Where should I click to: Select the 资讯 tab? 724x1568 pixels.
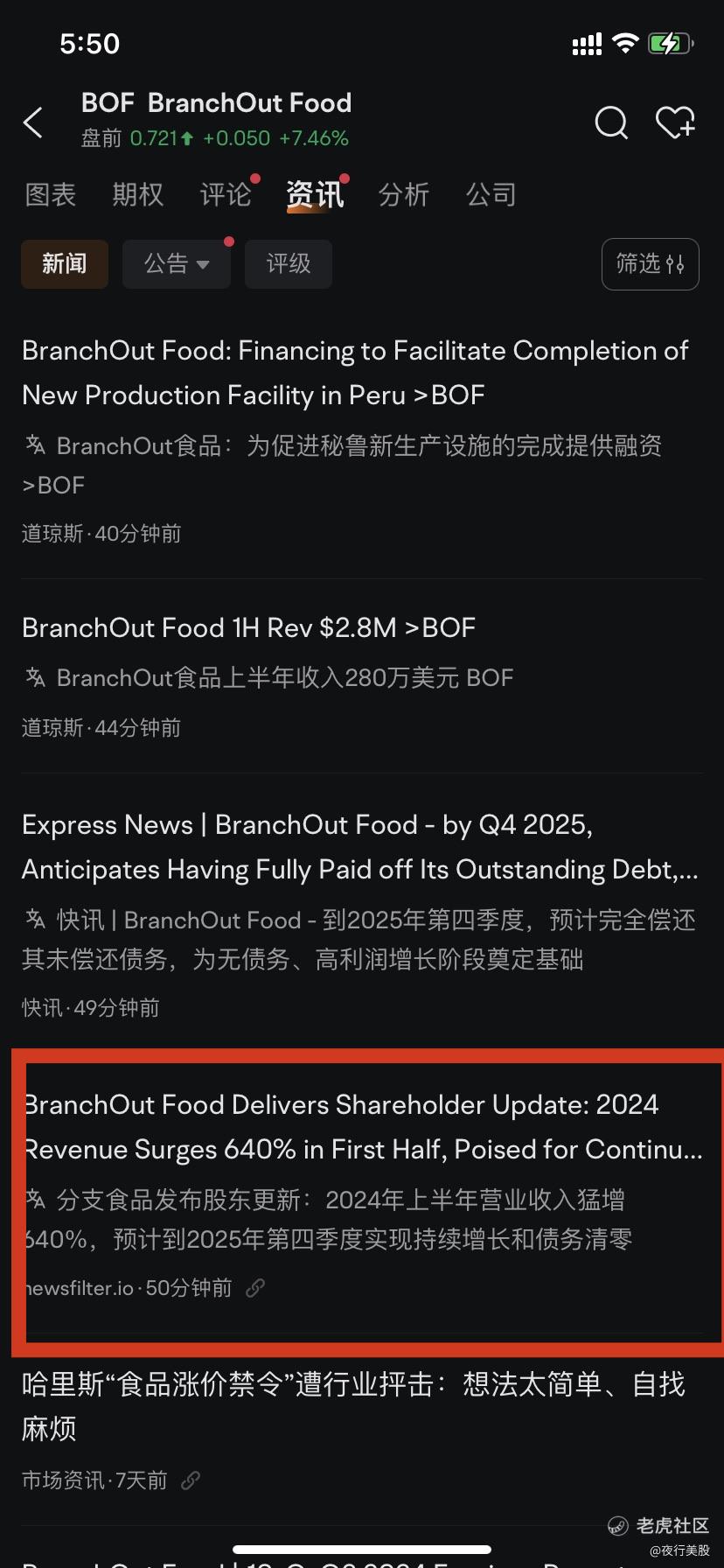point(315,194)
